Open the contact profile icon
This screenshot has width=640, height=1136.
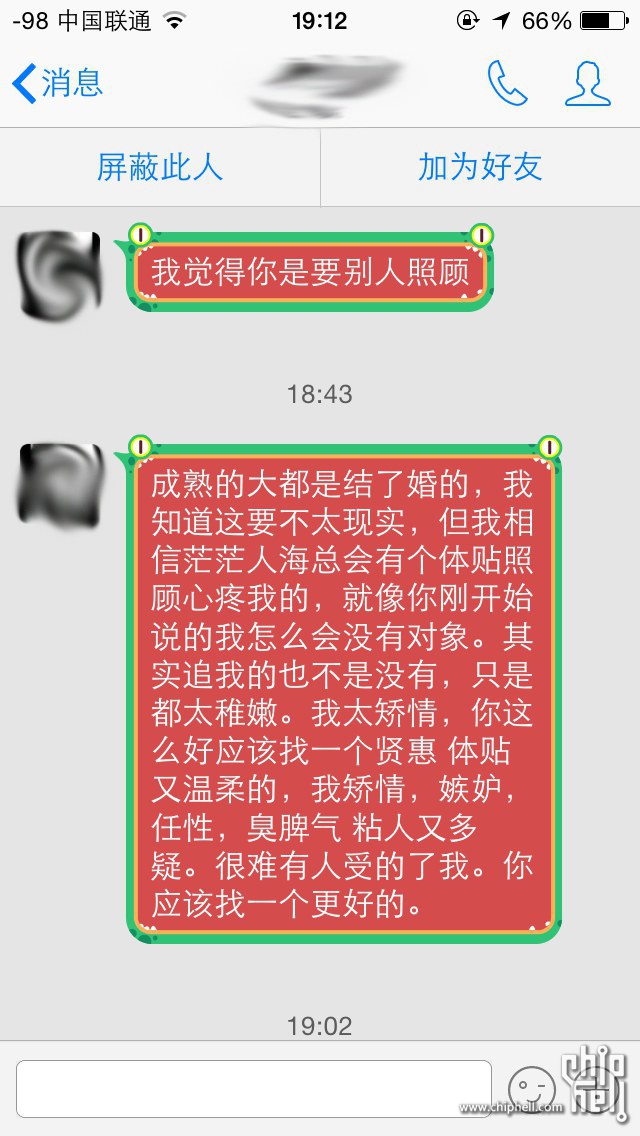pos(587,84)
